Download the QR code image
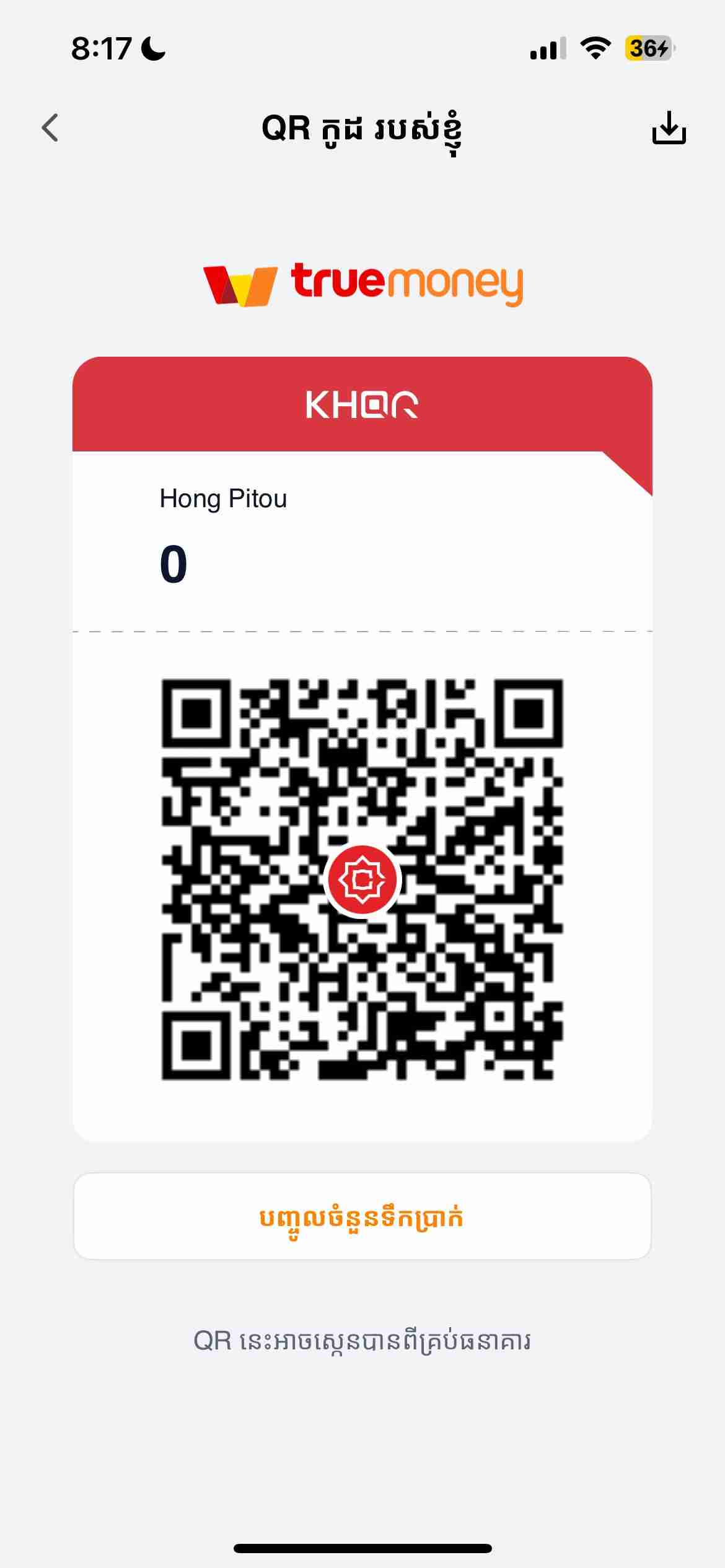Viewport: 725px width, 1568px height. click(x=669, y=128)
